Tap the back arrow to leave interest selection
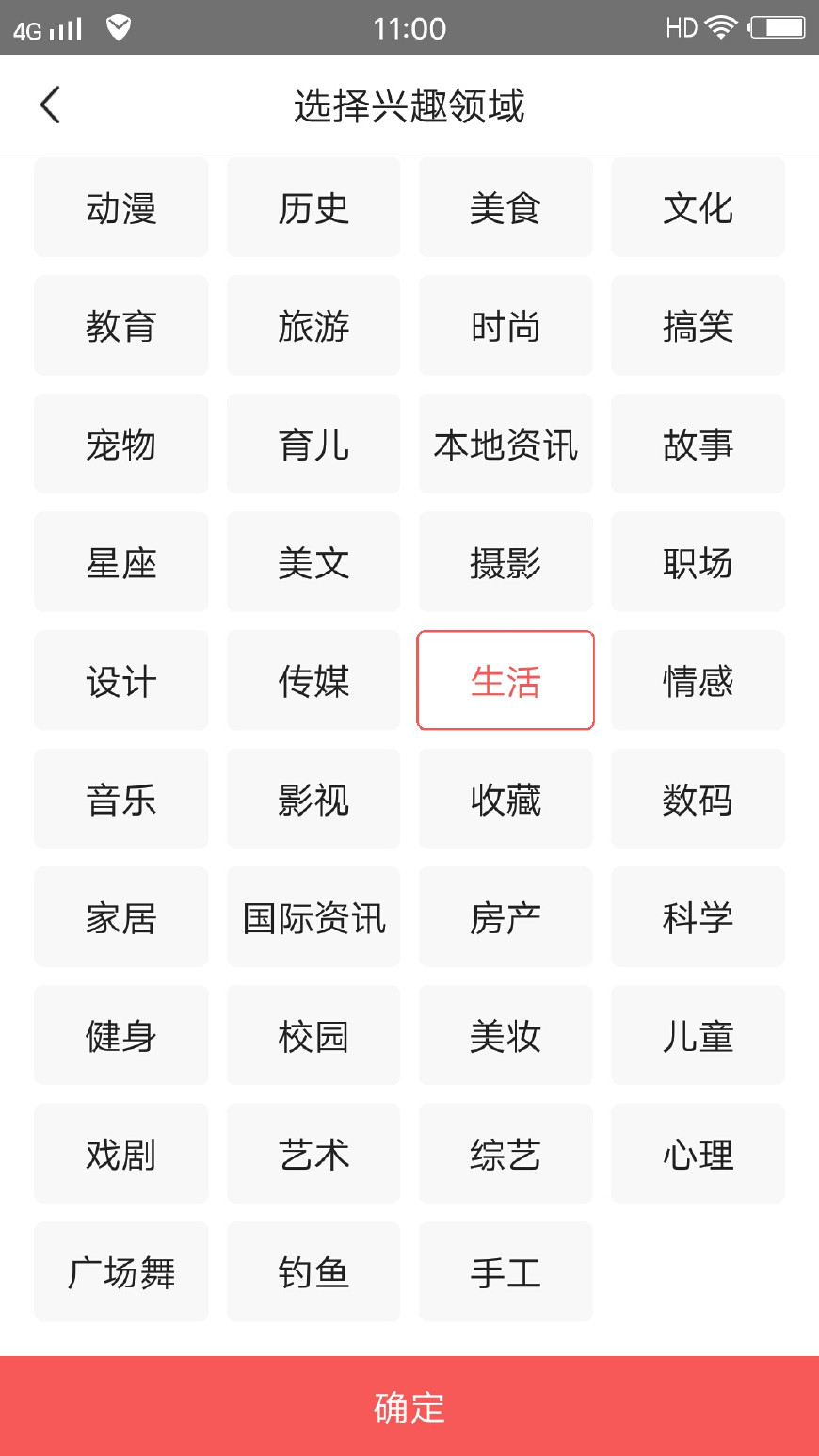The height and width of the screenshot is (1456, 819). pos(50,105)
